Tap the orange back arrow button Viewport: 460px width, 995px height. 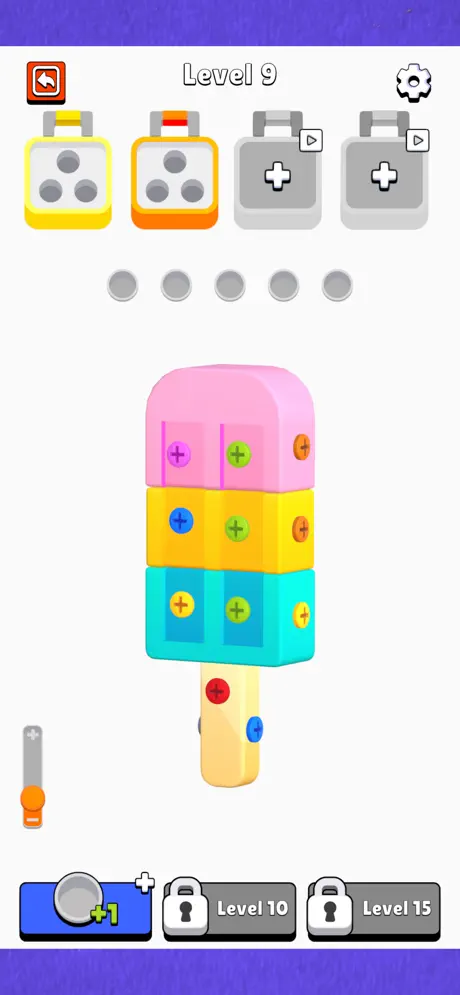pyautogui.click(x=46, y=82)
